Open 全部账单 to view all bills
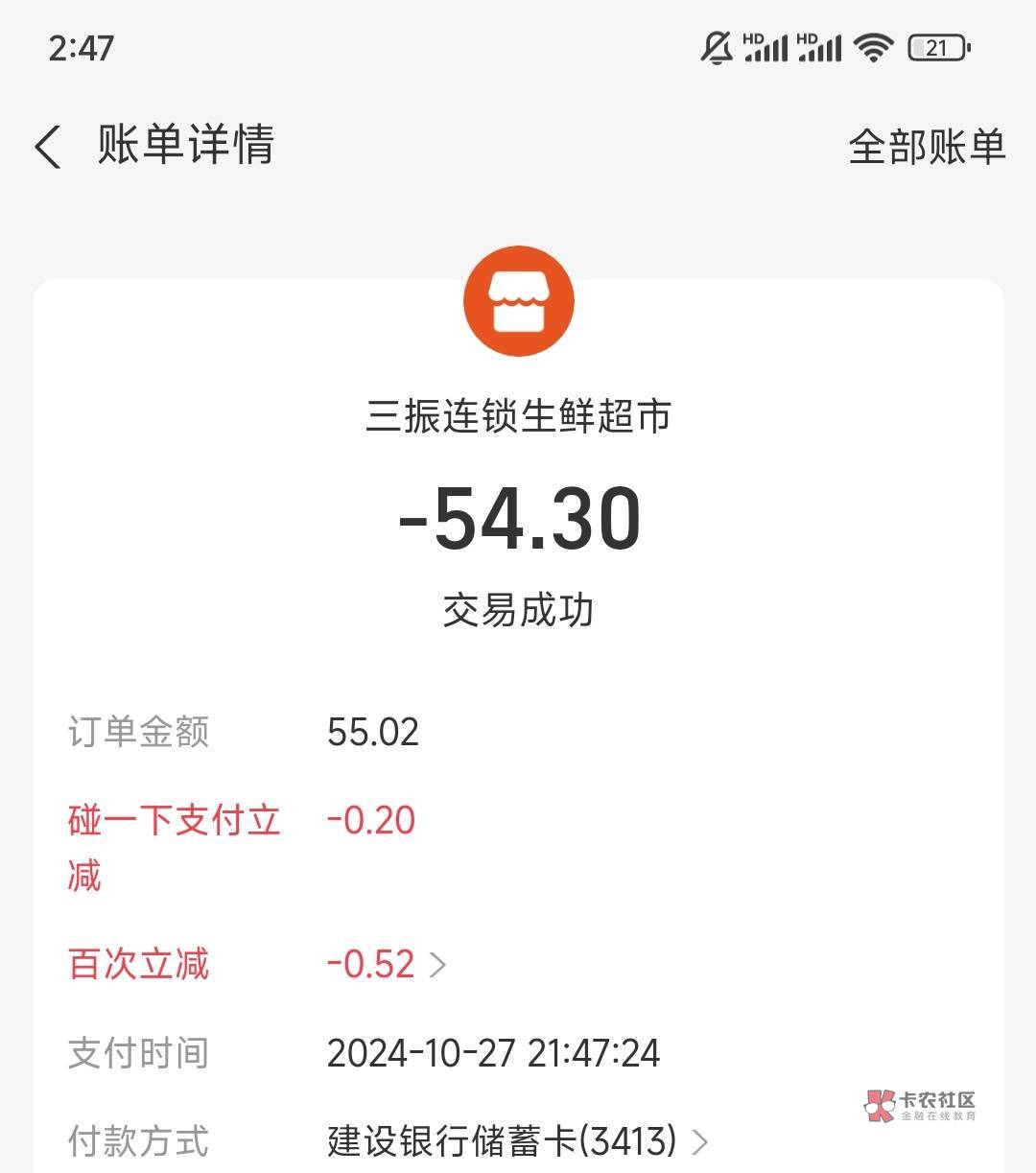This screenshot has width=1036, height=1173. (x=926, y=147)
